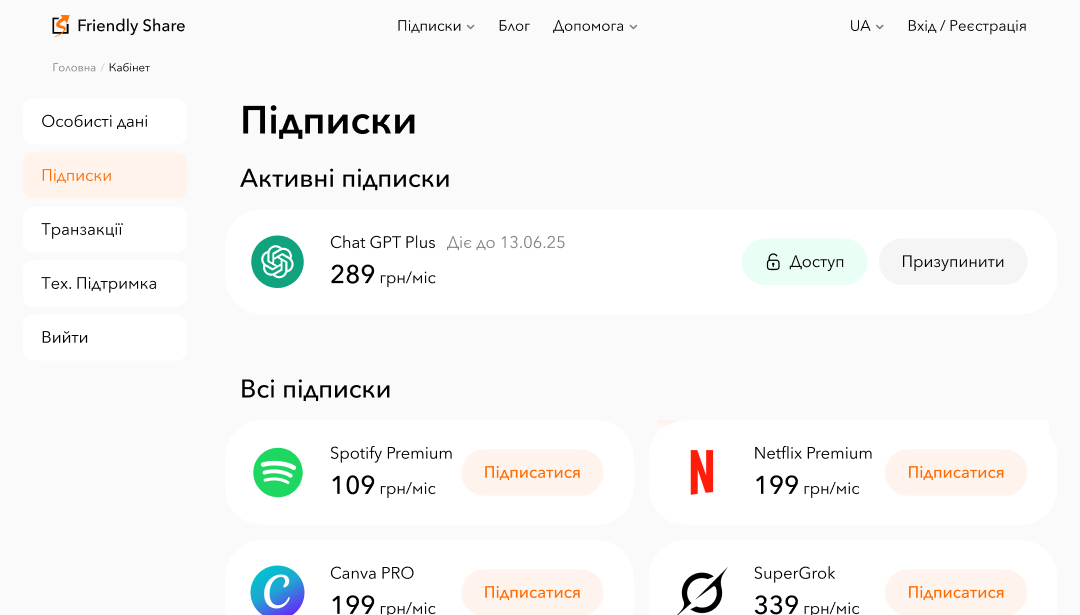Viewport: 1080px width, 615px height.
Task: Expand the Допомога dropdown menu
Action: click(594, 26)
